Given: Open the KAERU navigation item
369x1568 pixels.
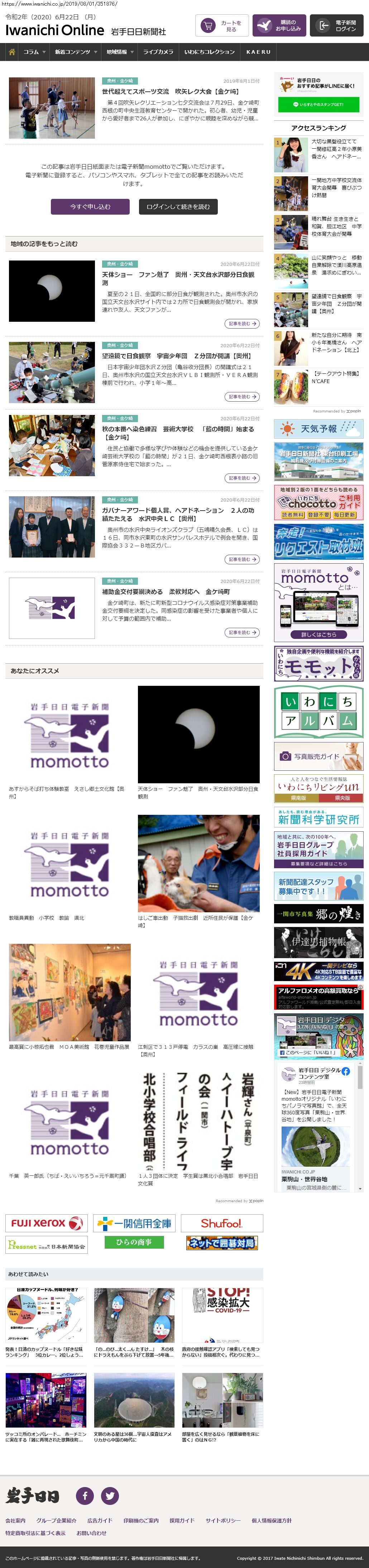Looking at the screenshot, I should 258,52.
